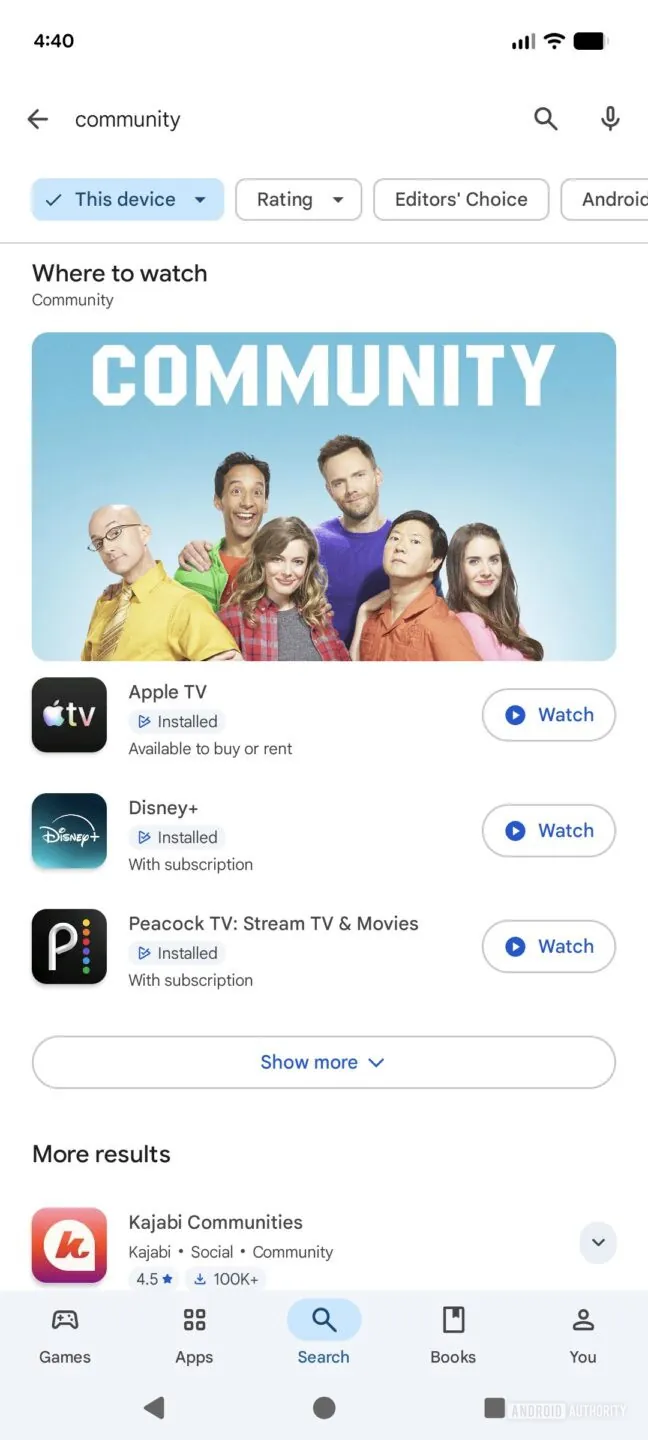Viewport: 648px width, 1440px height.
Task: Tap the system home button
Action: point(324,1408)
